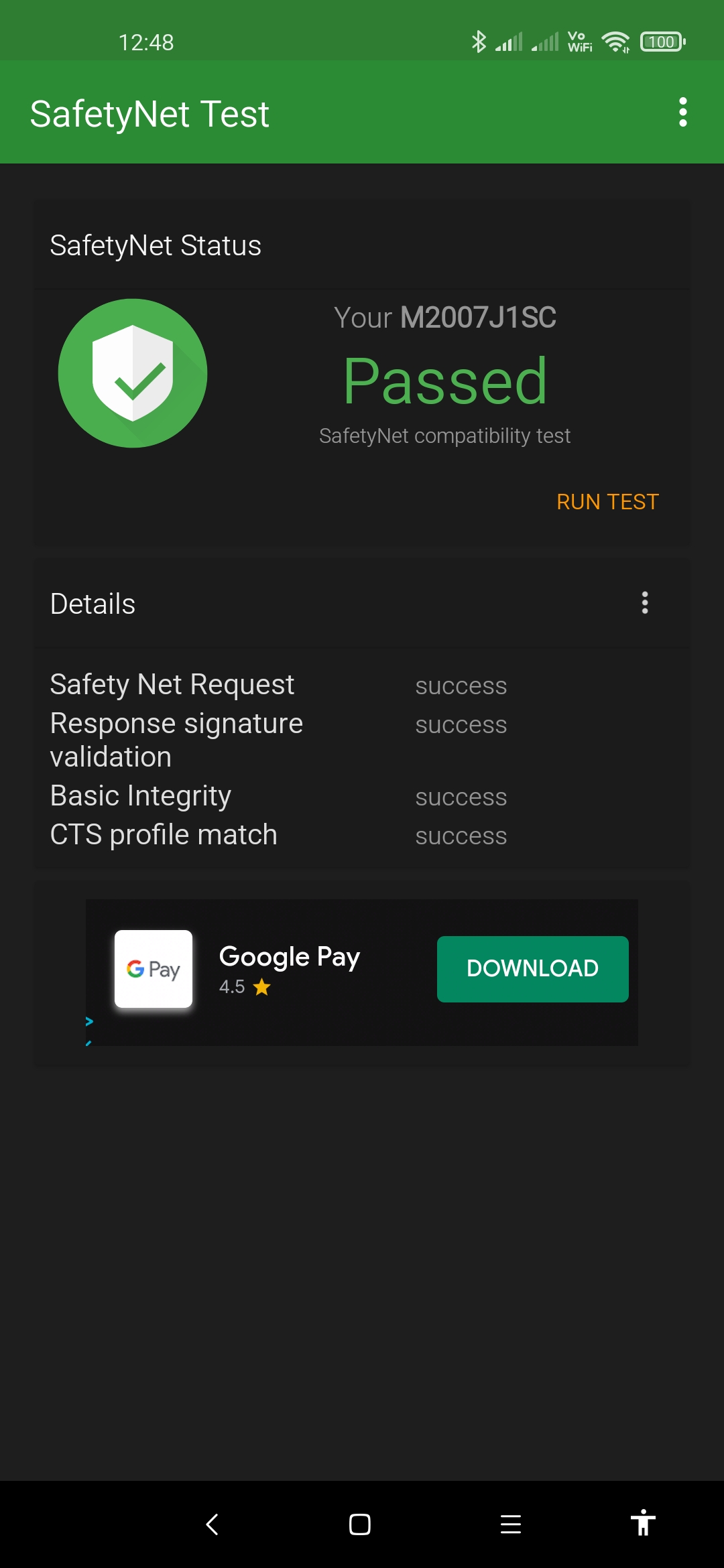
Task: Go back using the navigation bar
Action: 213,1524
